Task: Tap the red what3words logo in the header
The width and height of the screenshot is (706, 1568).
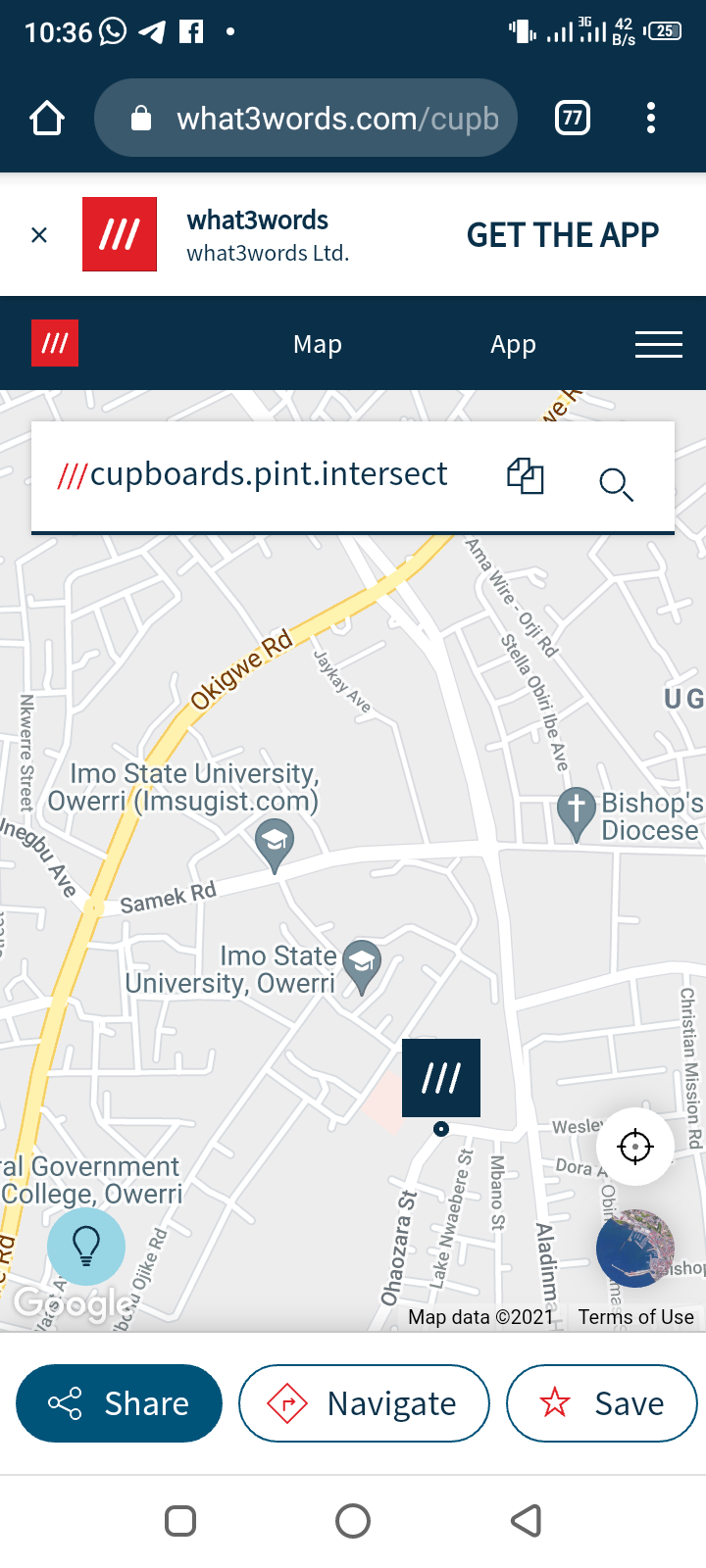Action: click(x=55, y=343)
